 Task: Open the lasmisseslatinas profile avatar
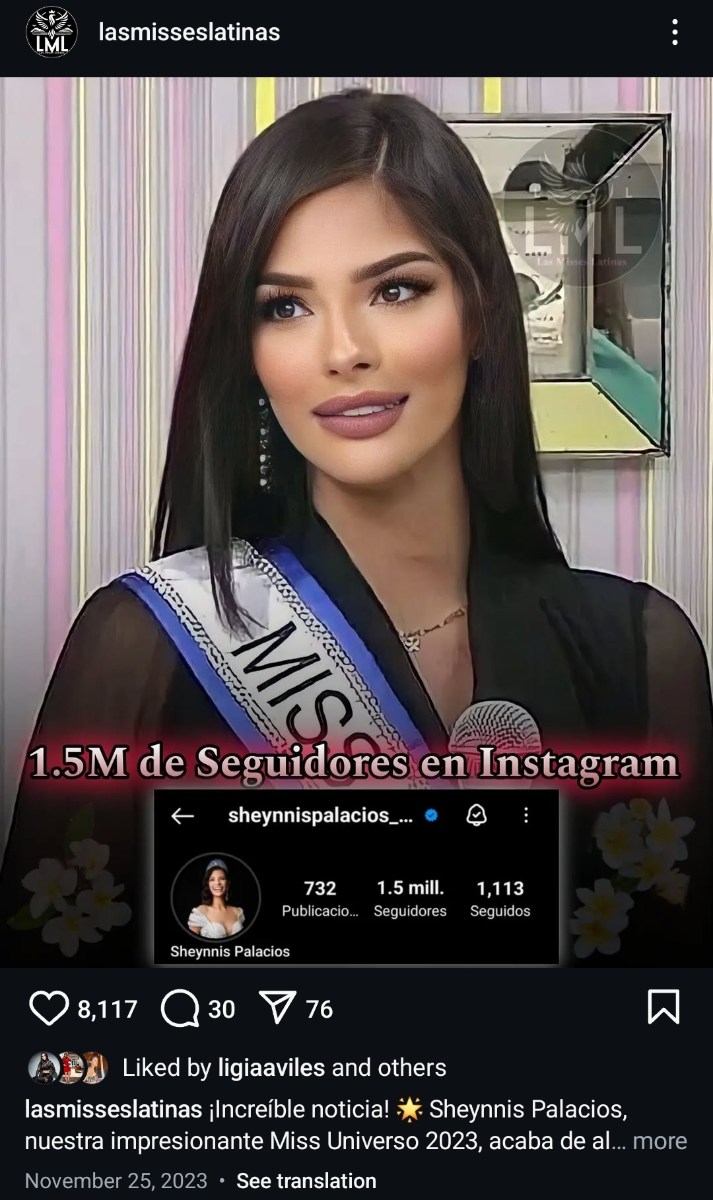tap(51, 32)
